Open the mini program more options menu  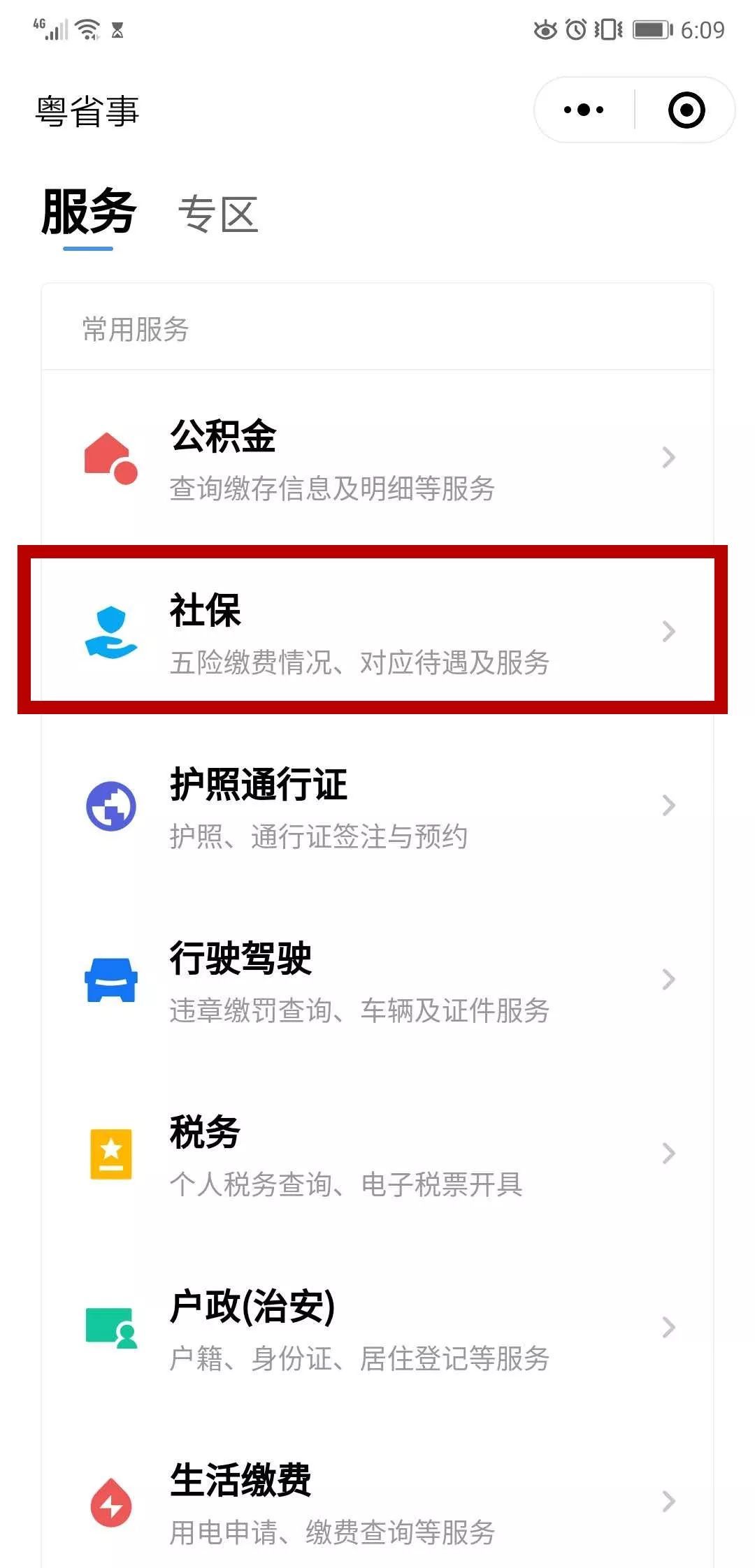click(x=584, y=110)
